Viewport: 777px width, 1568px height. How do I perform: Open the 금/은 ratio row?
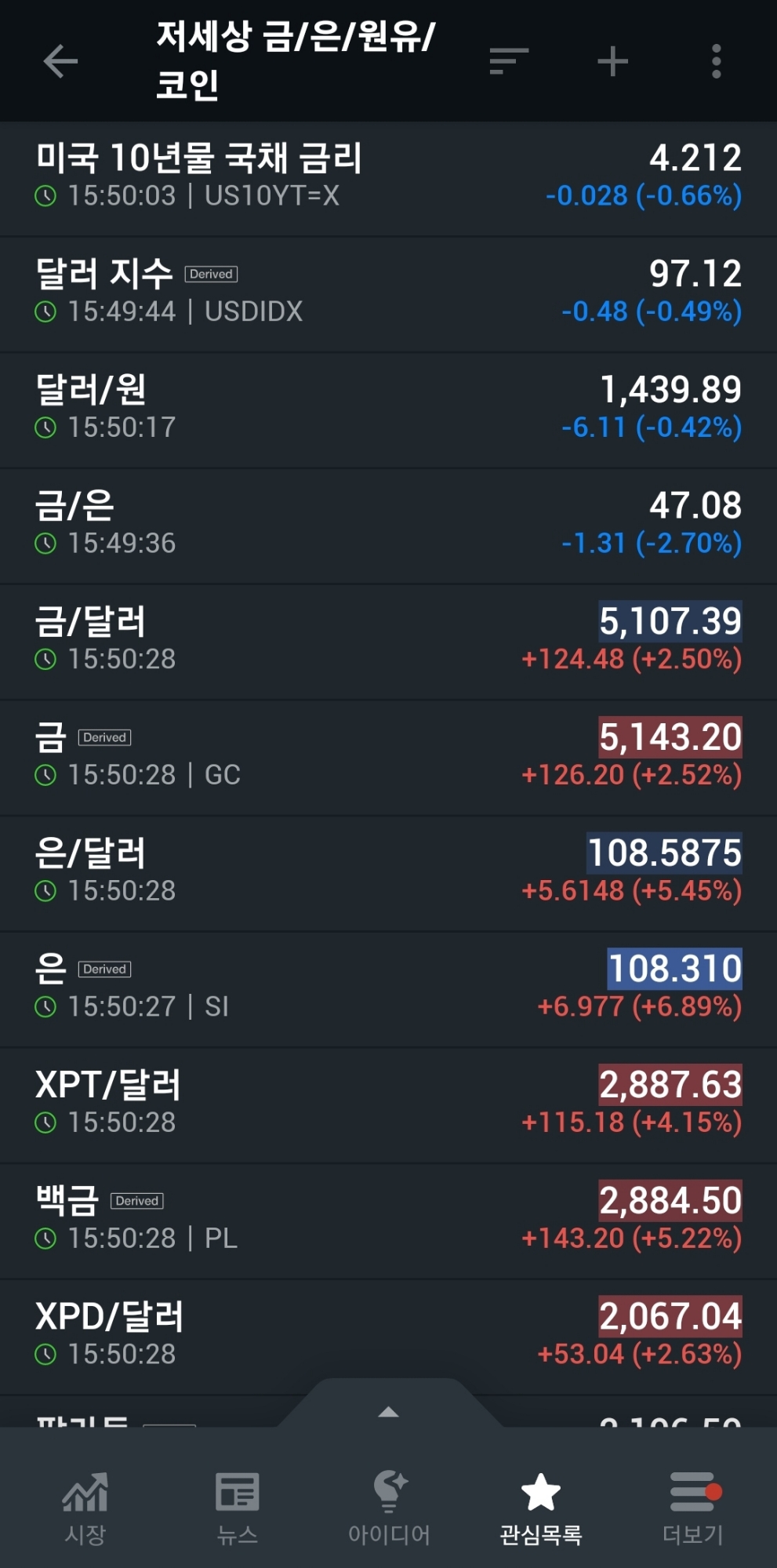pyautogui.click(x=388, y=526)
